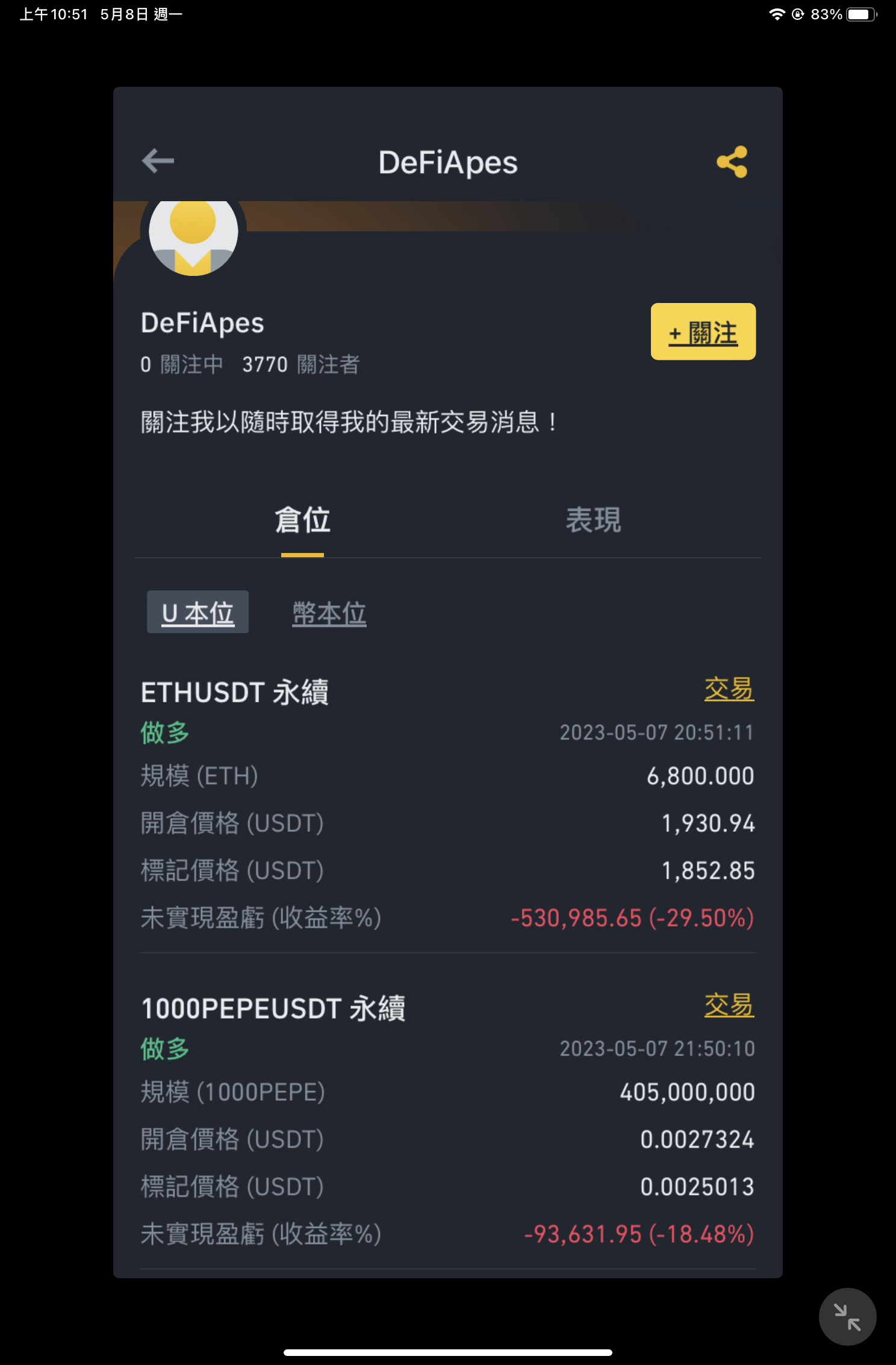Switch to 幣本位 positions
This screenshot has width=896, height=1365.
[329, 613]
